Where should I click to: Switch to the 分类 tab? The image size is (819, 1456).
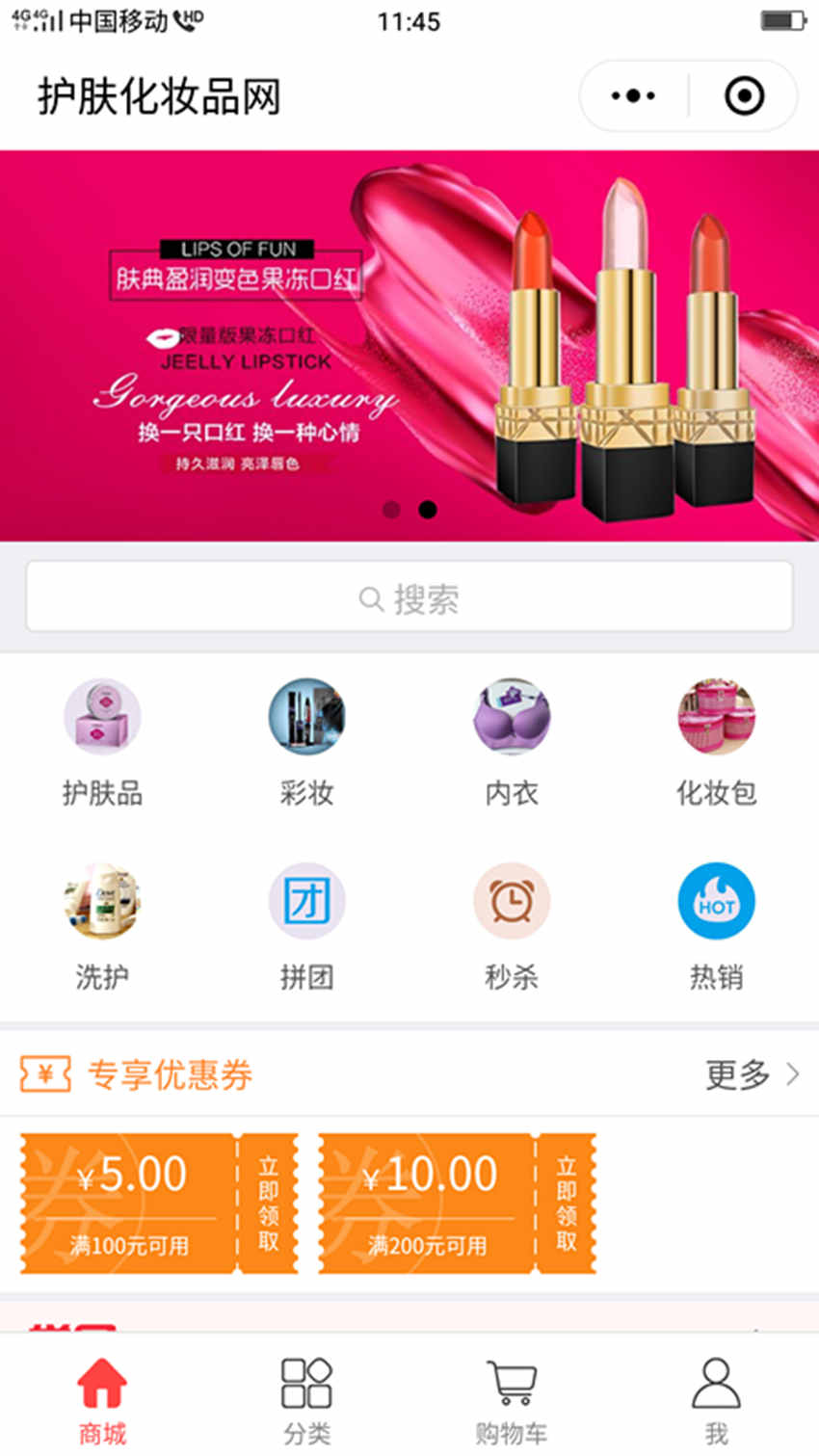[x=306, y=1400]
